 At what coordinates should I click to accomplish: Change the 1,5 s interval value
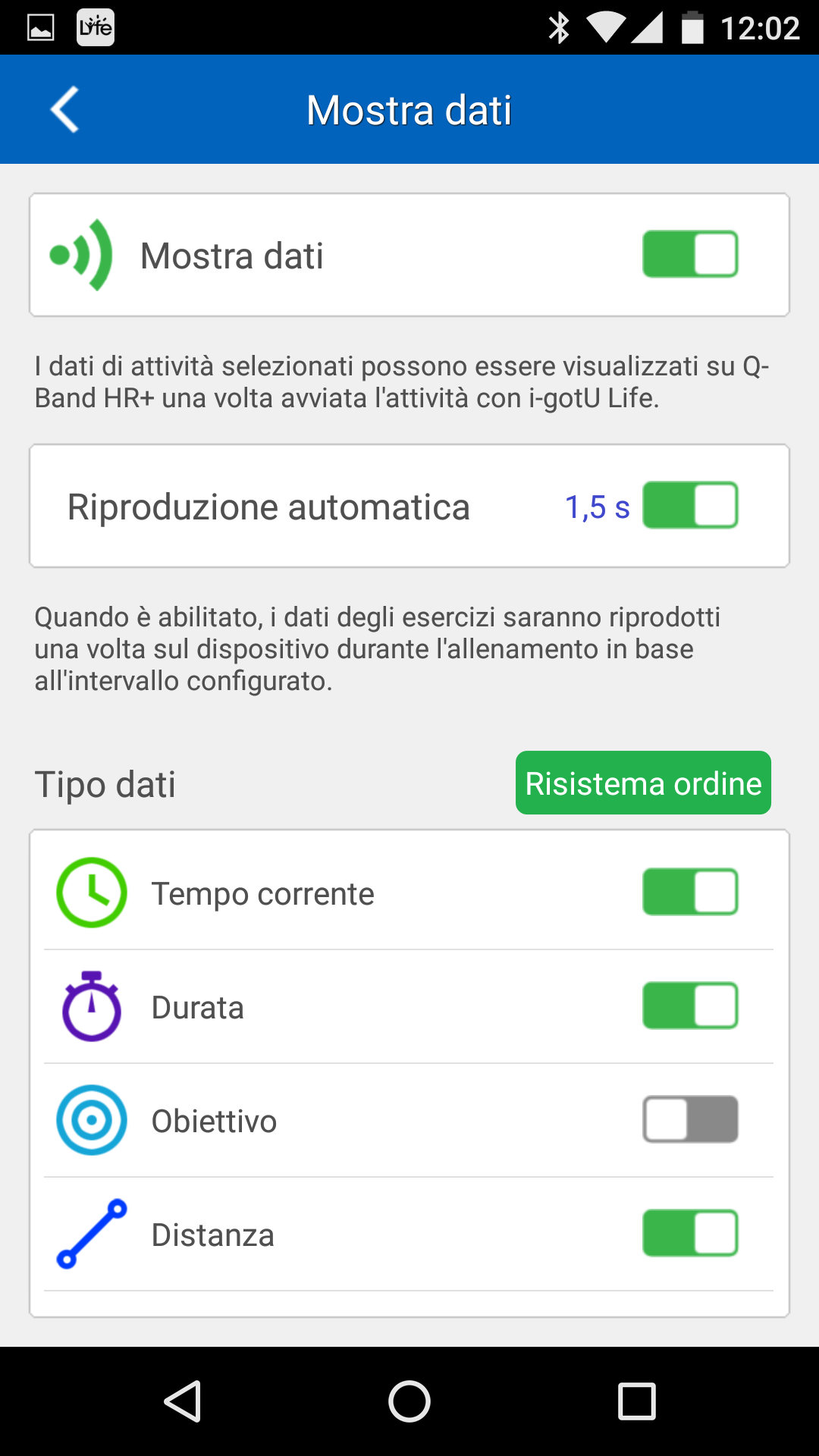pos(598,507)
